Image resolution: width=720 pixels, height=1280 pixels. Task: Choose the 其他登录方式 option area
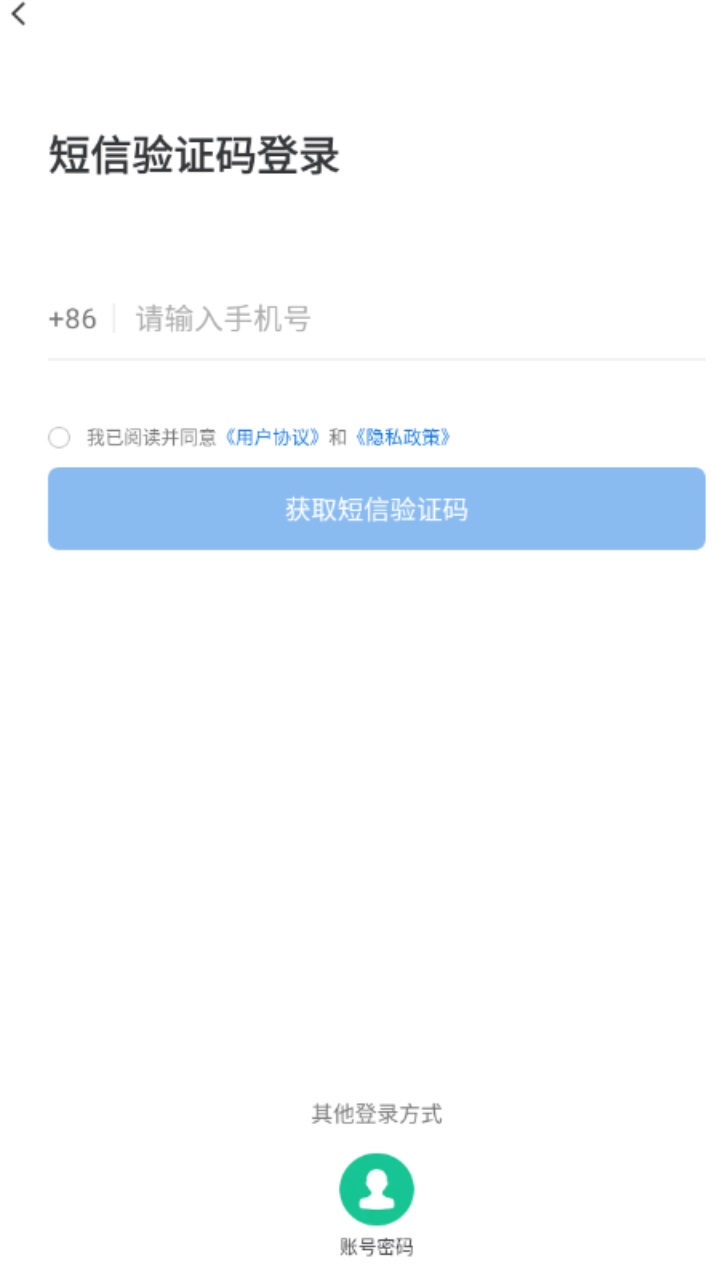[375, 1113]
